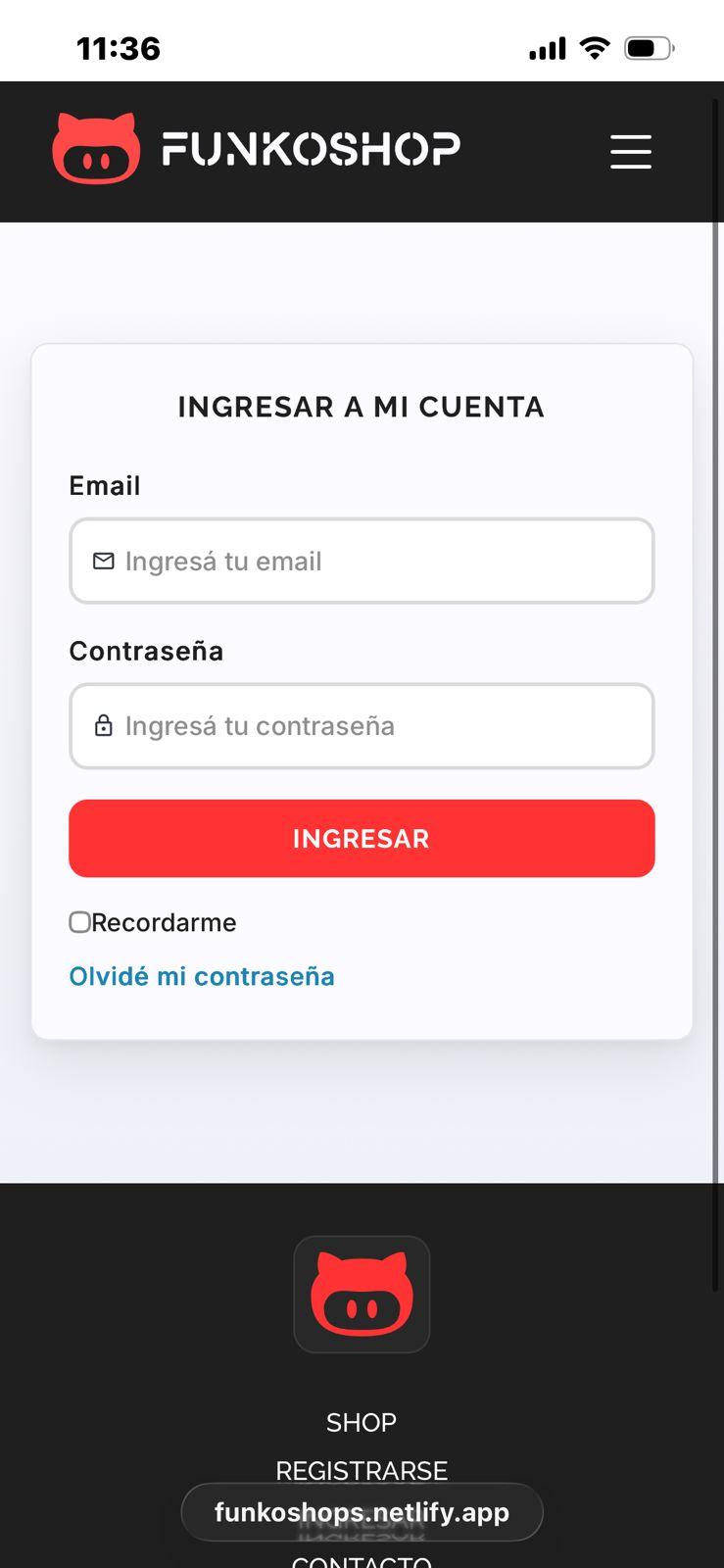Click the envelope icon in the email field

coord(102,561)
